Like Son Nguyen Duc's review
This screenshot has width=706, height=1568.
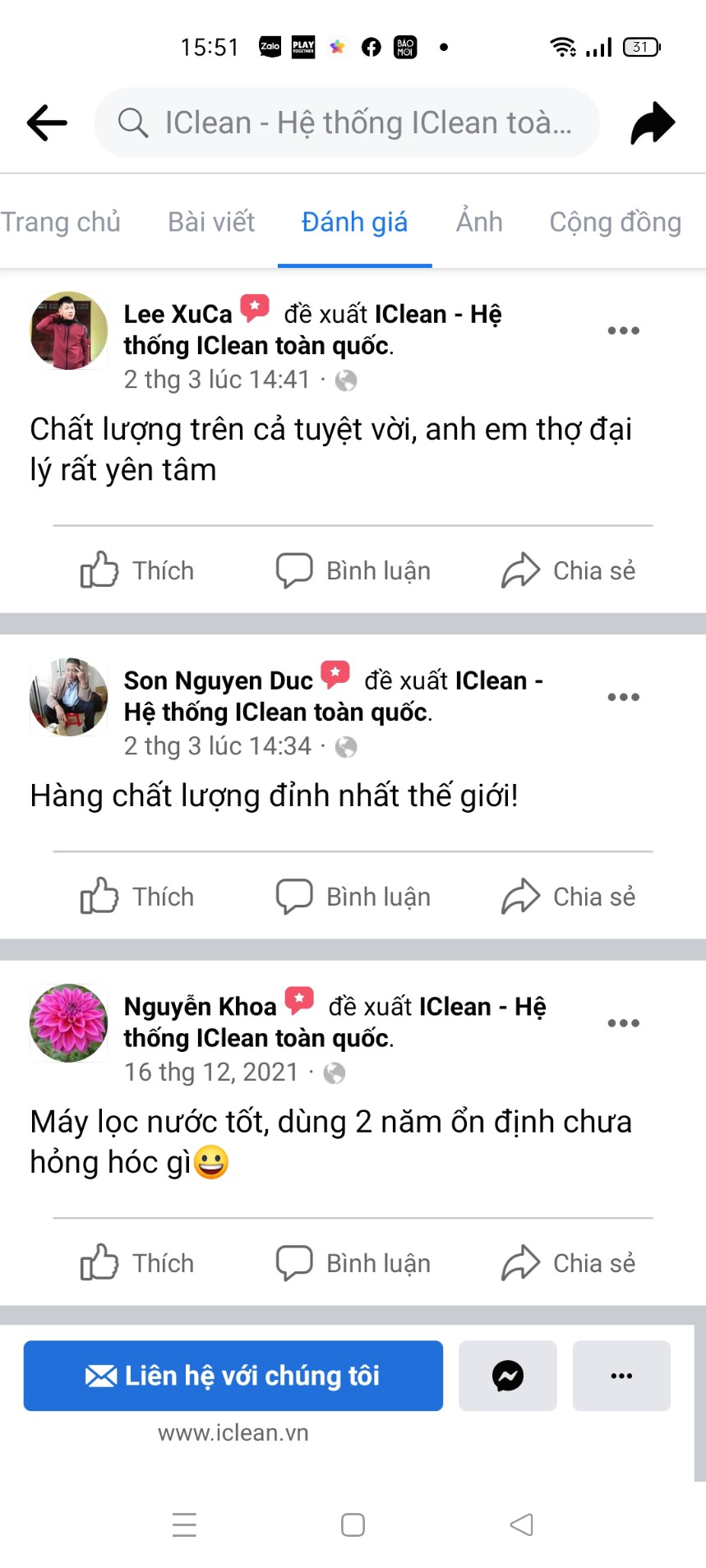137,897
